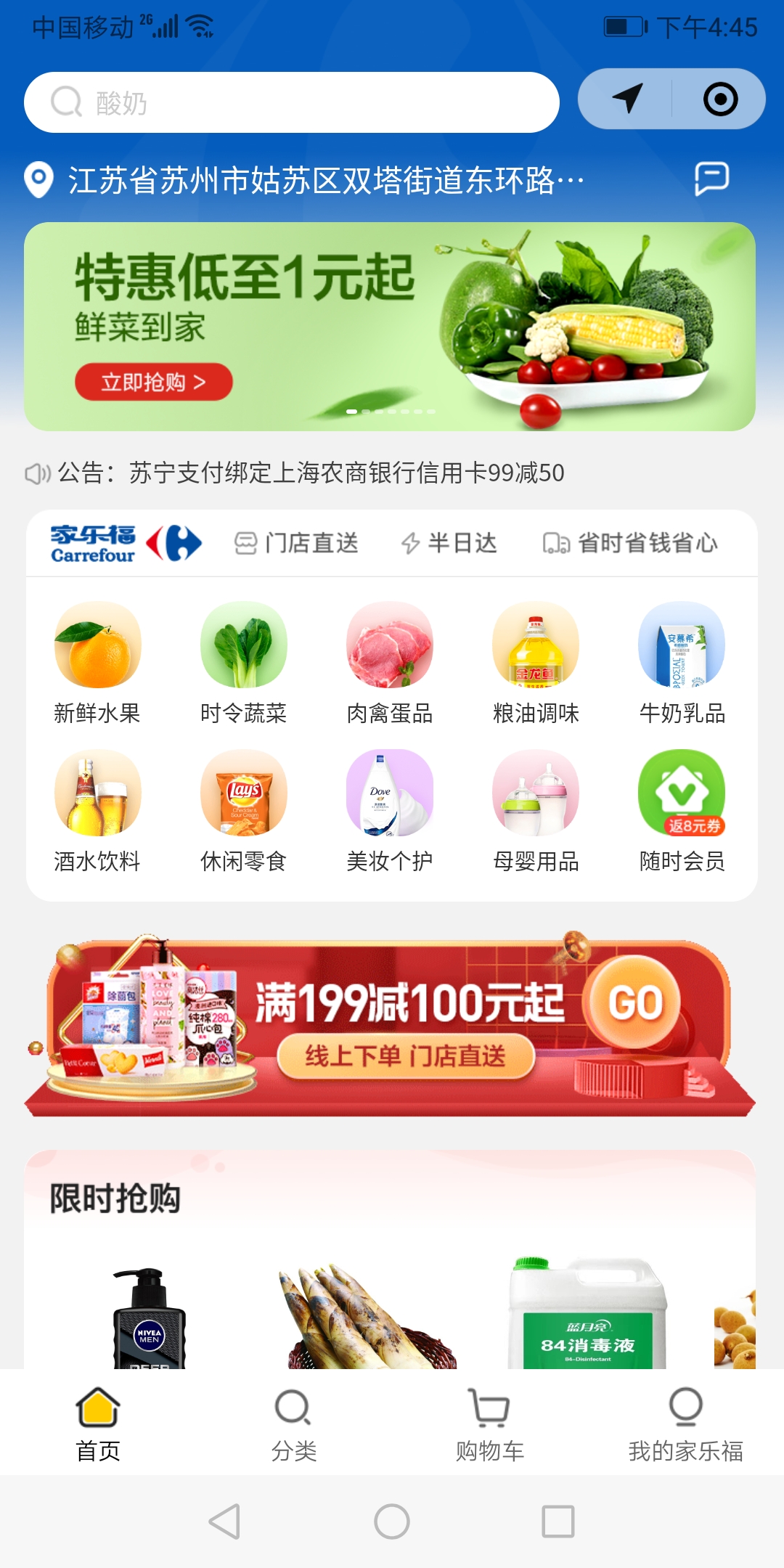Browse the 休闲零食 category
This screenshot has width=784, height=1568.
tap(243, 810)
